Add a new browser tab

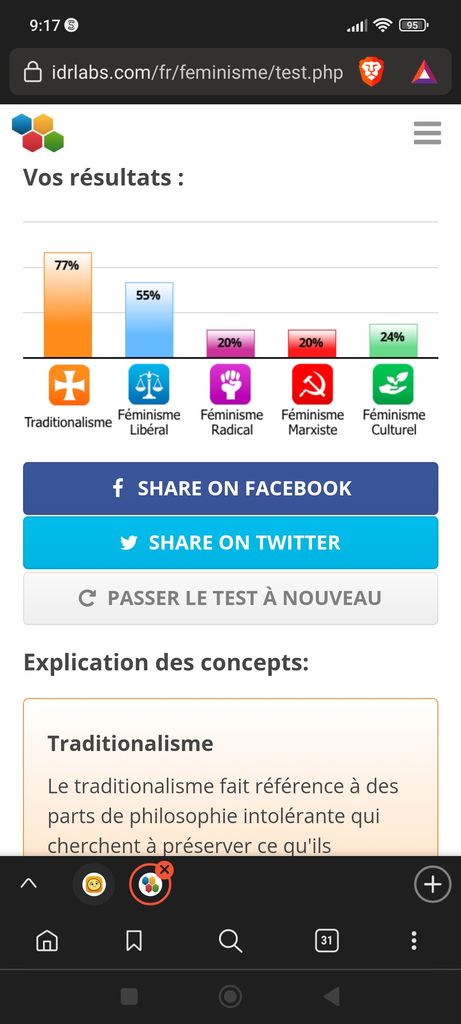(x=432, y=884)
